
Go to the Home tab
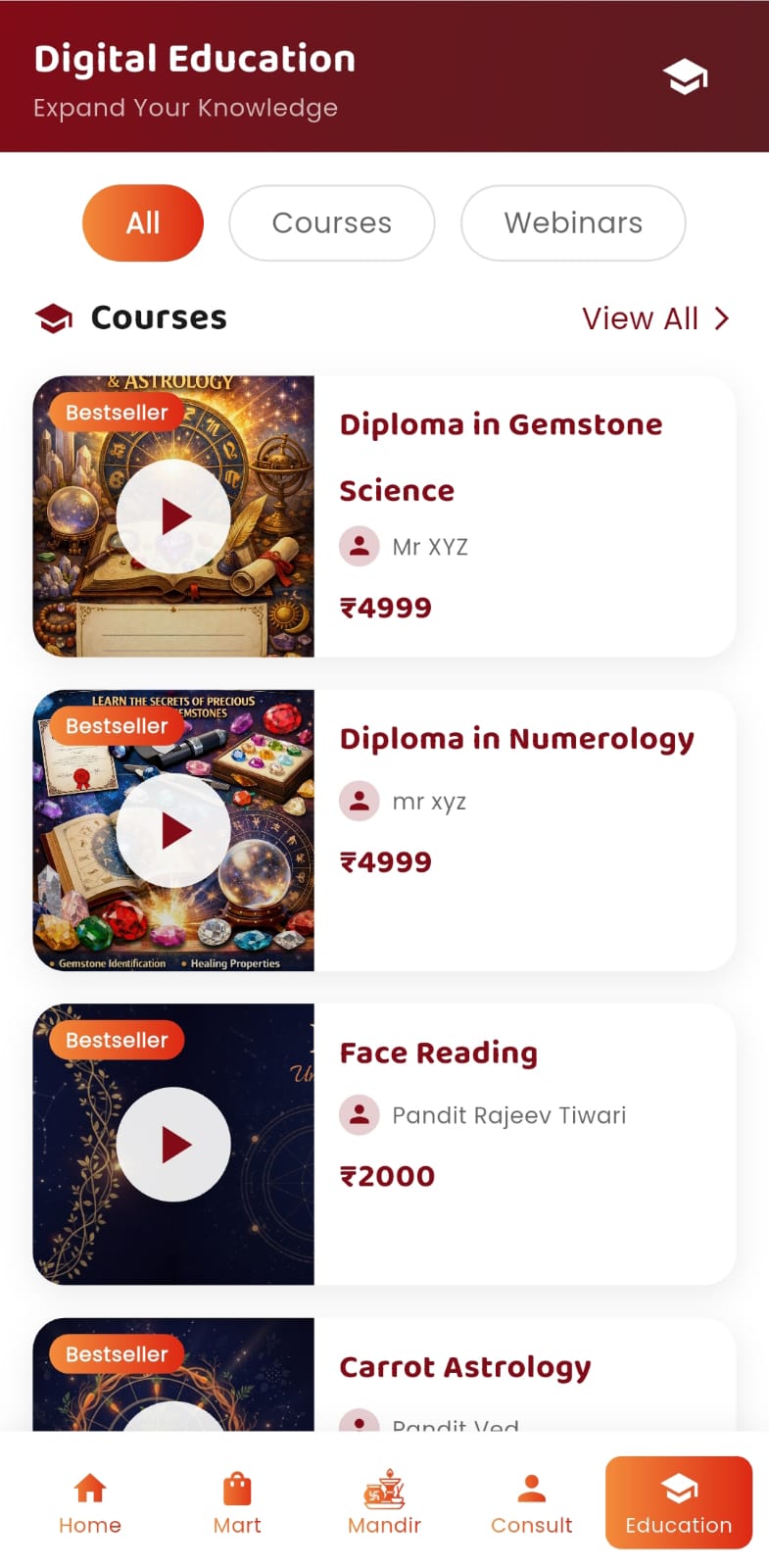(x=90, y=1503)
